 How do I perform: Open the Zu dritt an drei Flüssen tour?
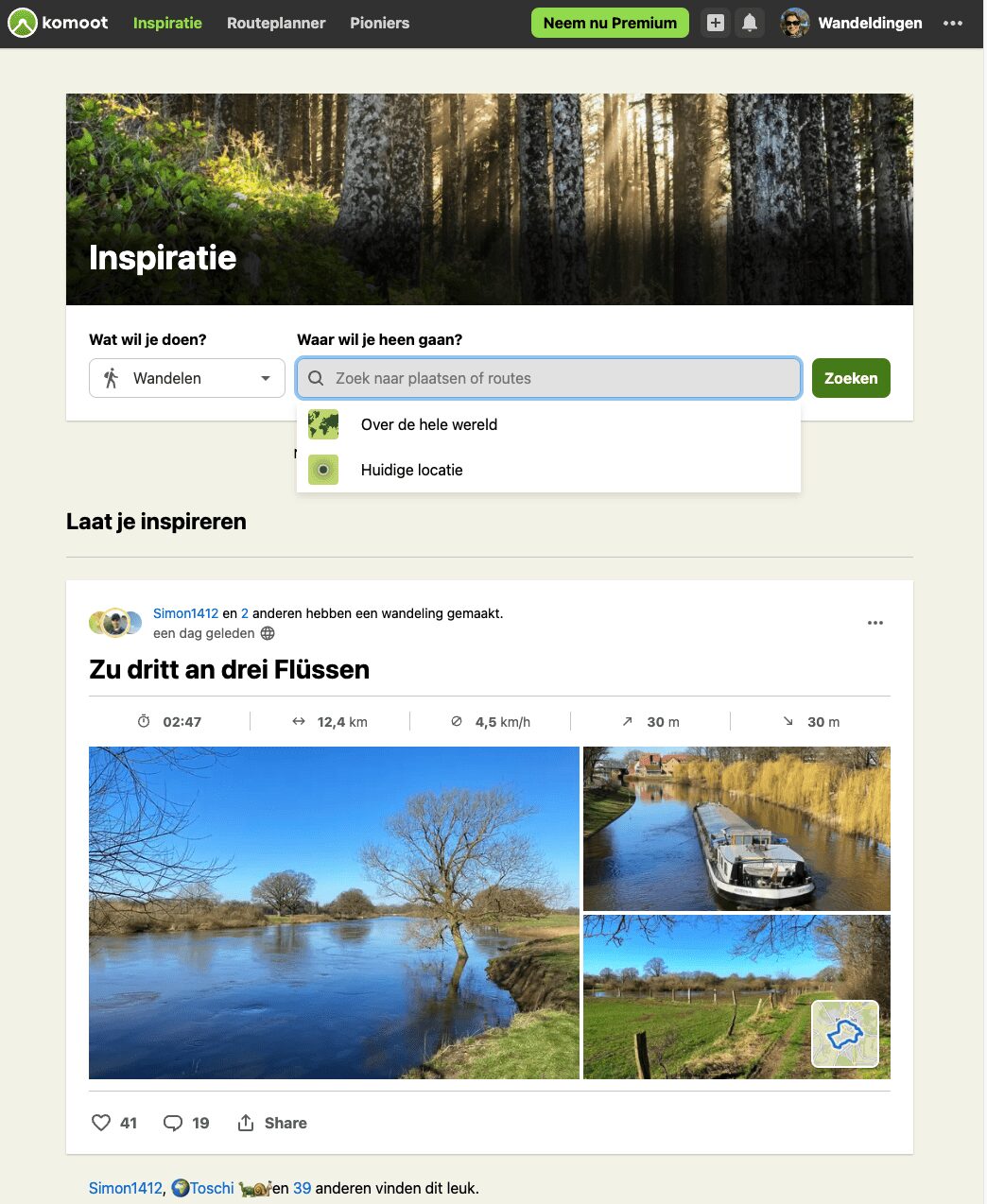click(230, 669)
